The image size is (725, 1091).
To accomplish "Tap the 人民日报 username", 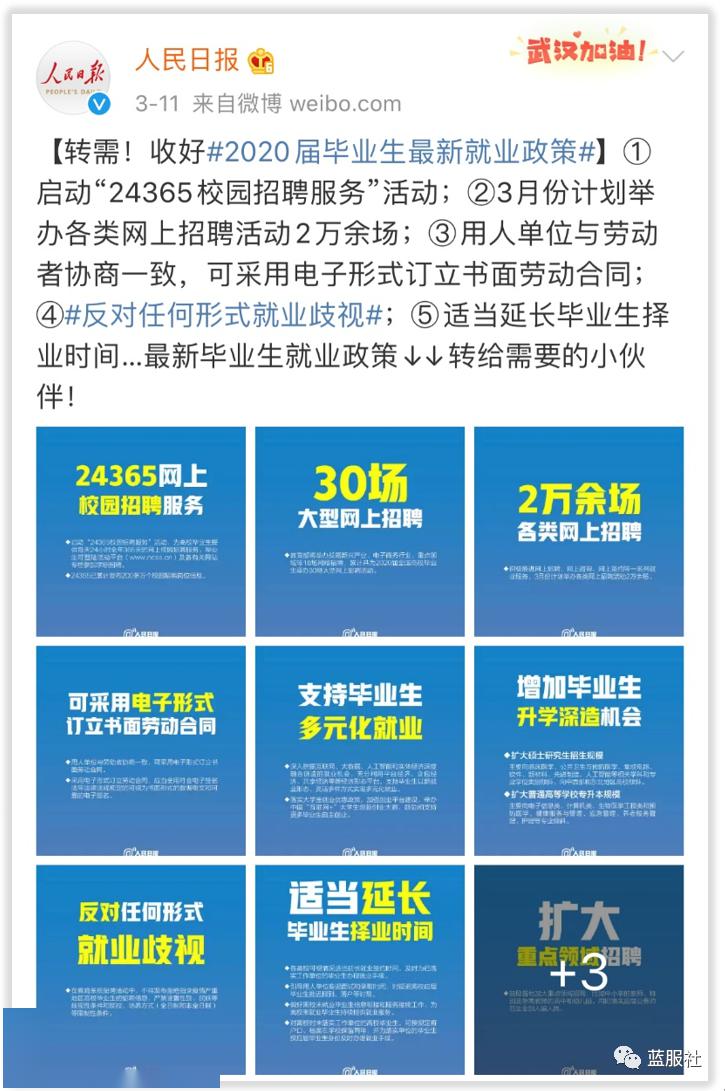I will click(x=187, y=60).
